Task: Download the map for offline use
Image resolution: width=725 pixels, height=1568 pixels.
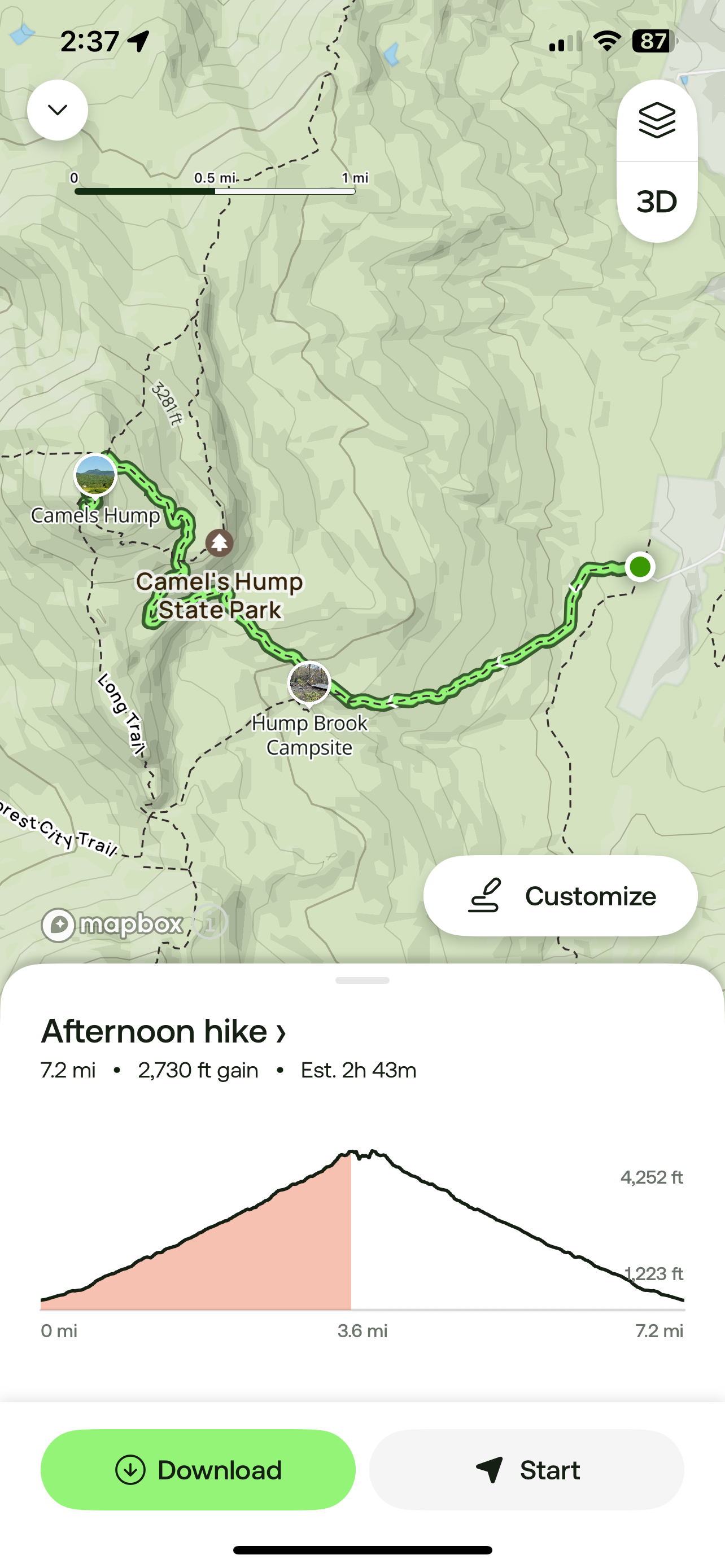Action: 198,1469
